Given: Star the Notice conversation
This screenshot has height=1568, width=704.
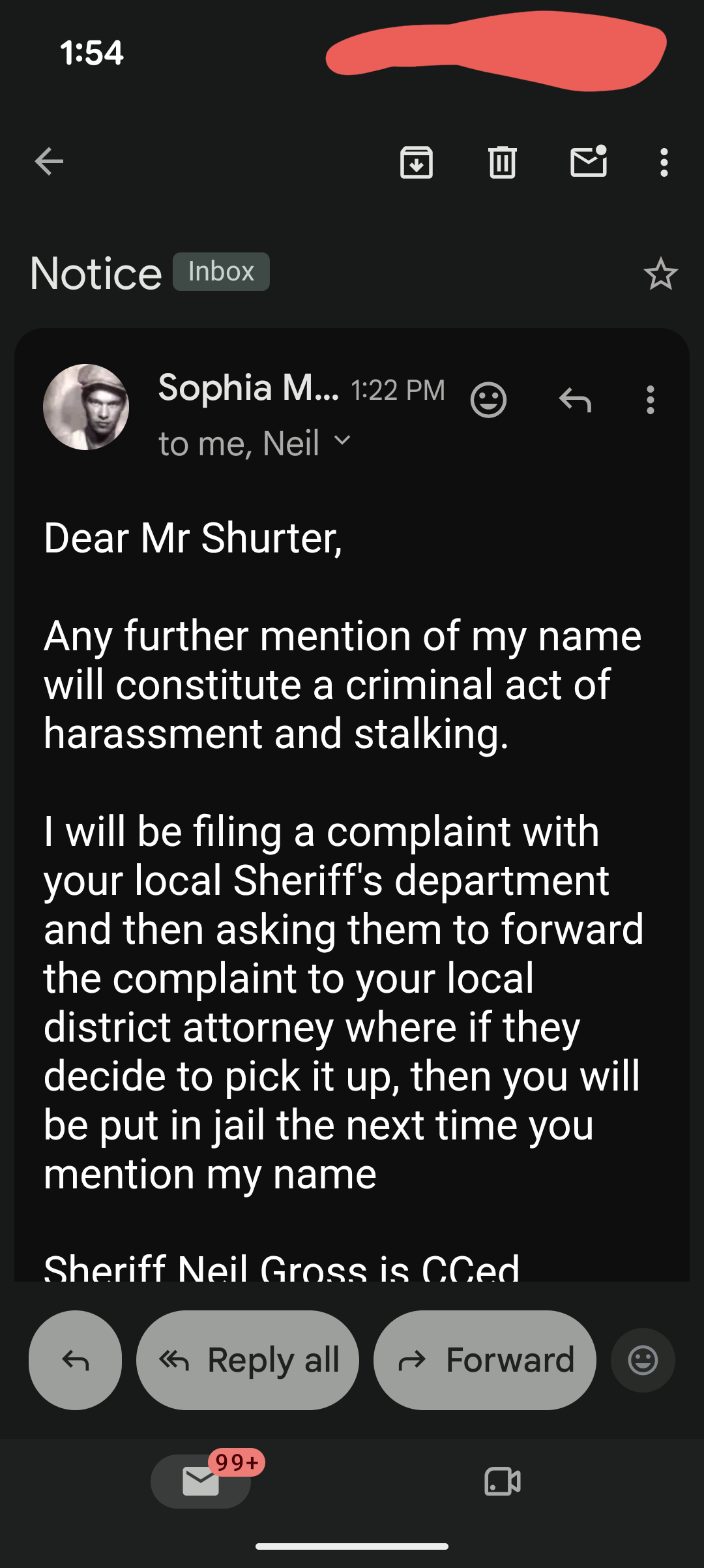Looking at the screenshot, I should (x=660, y=274).
